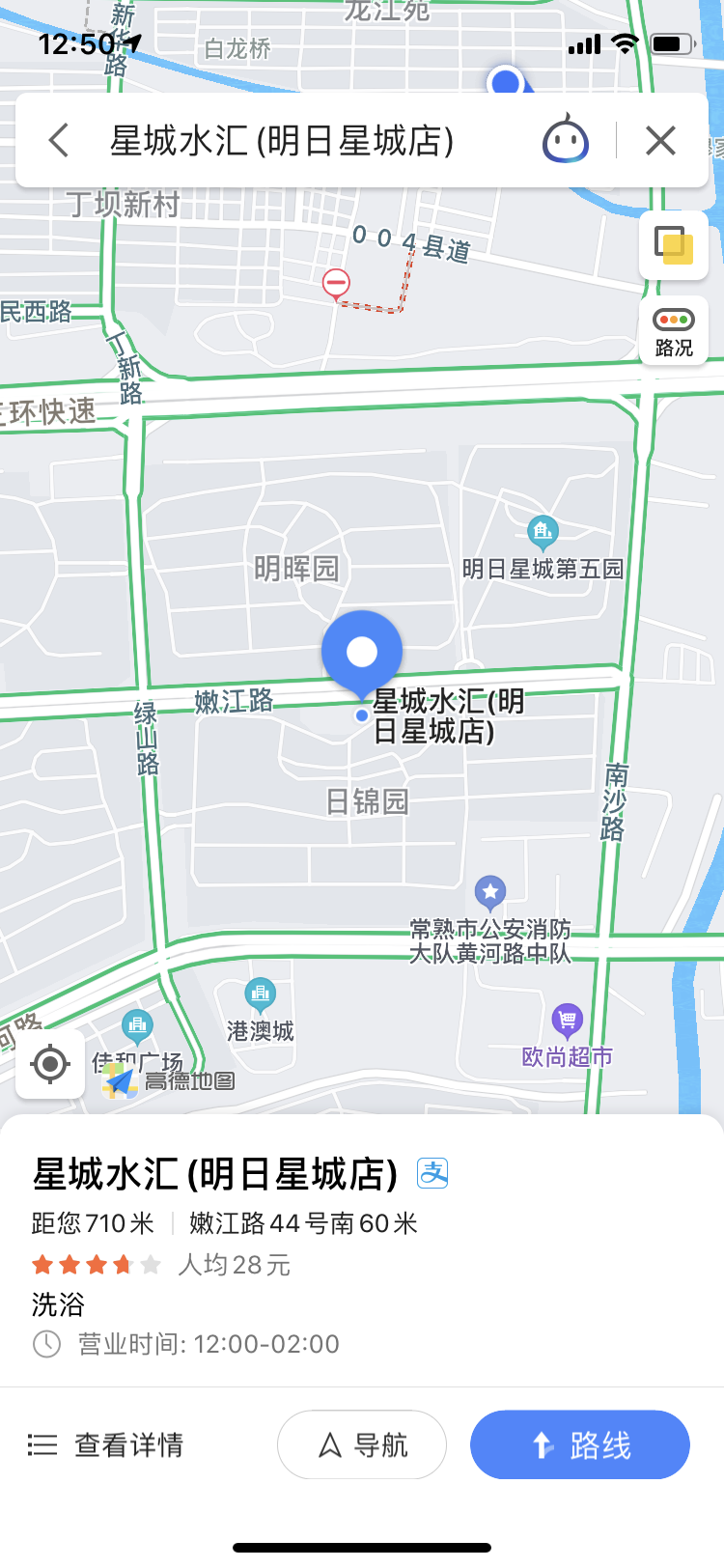Clear the search with the X button
Image resolution: width=724 pixels, height=1568 pixels.
(x=660, y=141)
